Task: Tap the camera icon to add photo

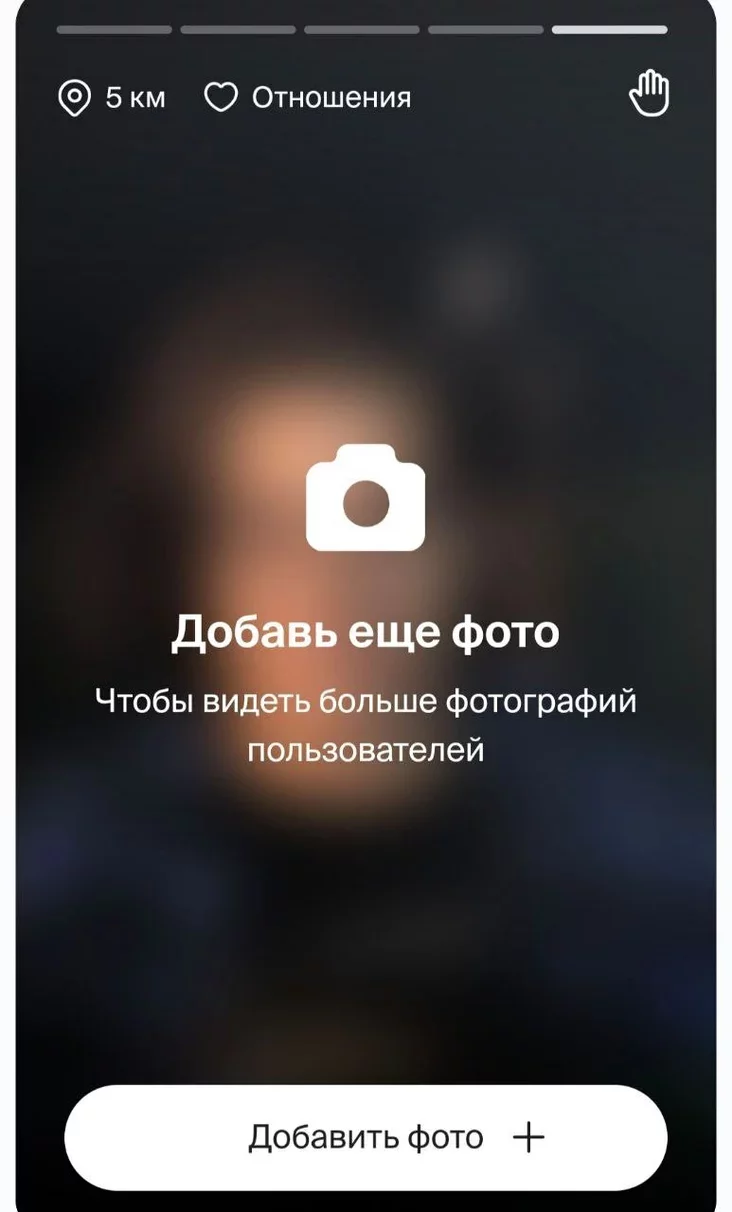Action: click(x=365, y=498)
